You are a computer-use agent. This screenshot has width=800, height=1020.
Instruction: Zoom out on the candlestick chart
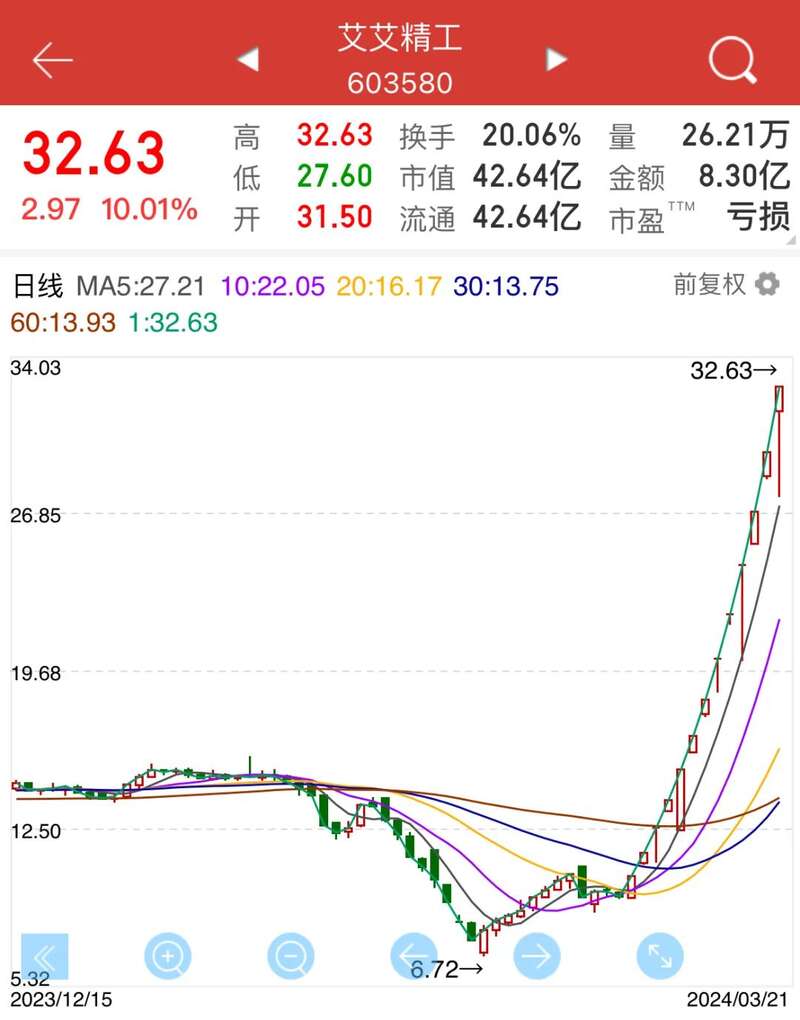[x=291, y=956]
